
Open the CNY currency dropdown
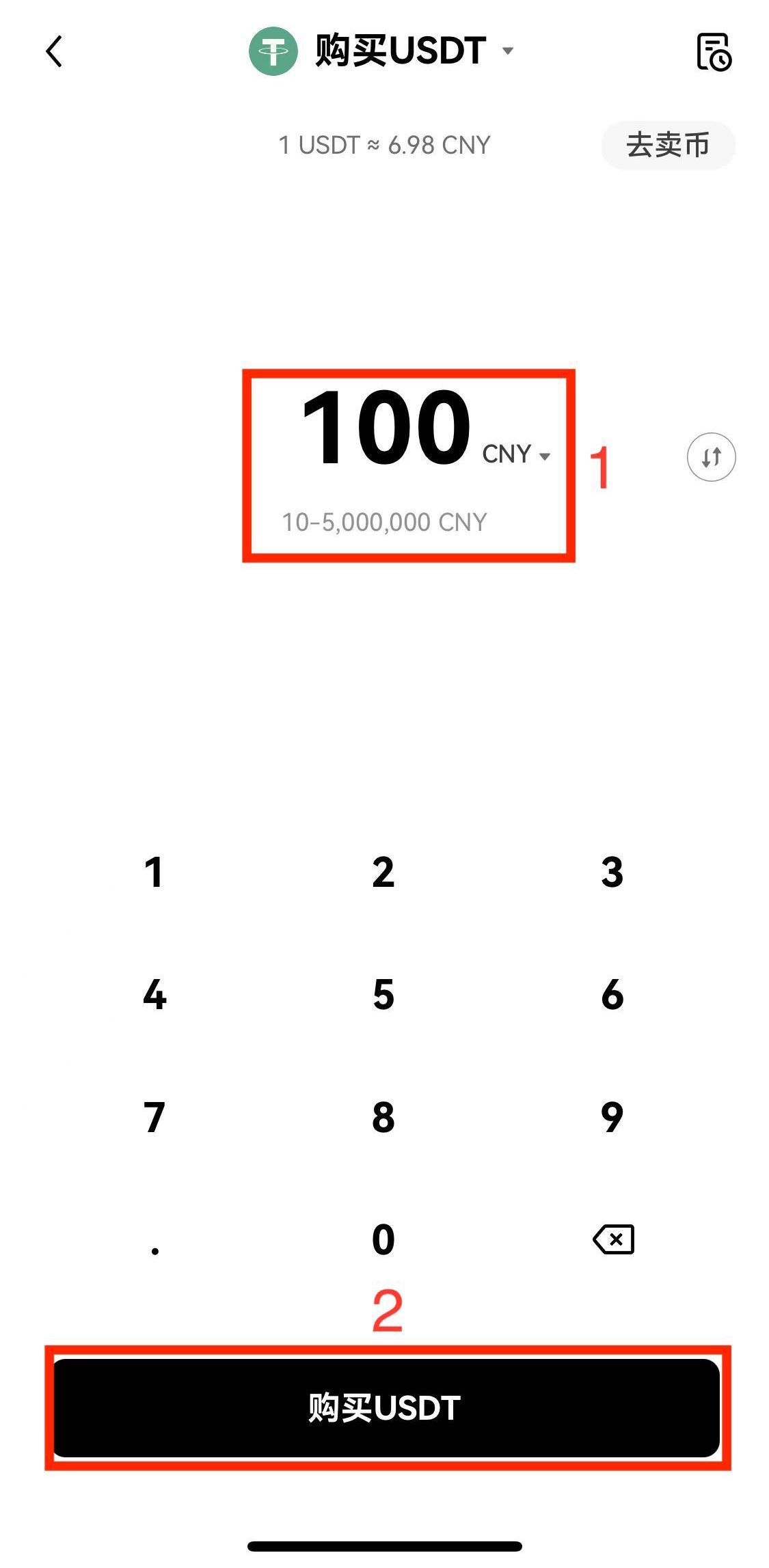pyautogui.click(x=517, y=454)
